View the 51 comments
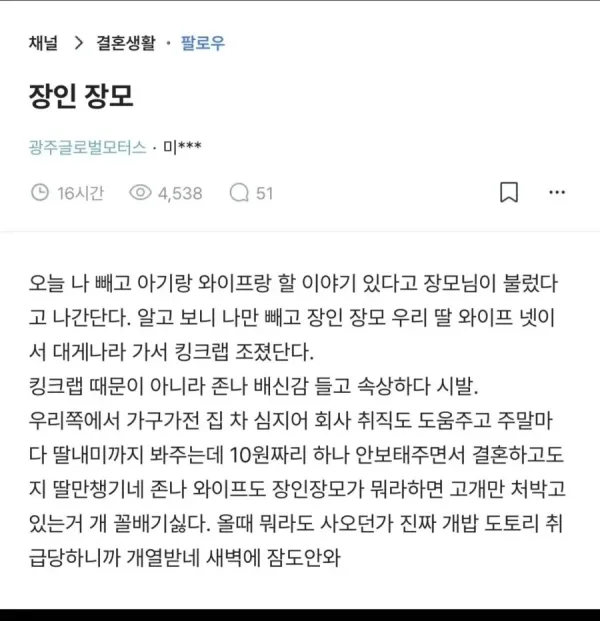600x621 pixels. [x=251, y=193]
